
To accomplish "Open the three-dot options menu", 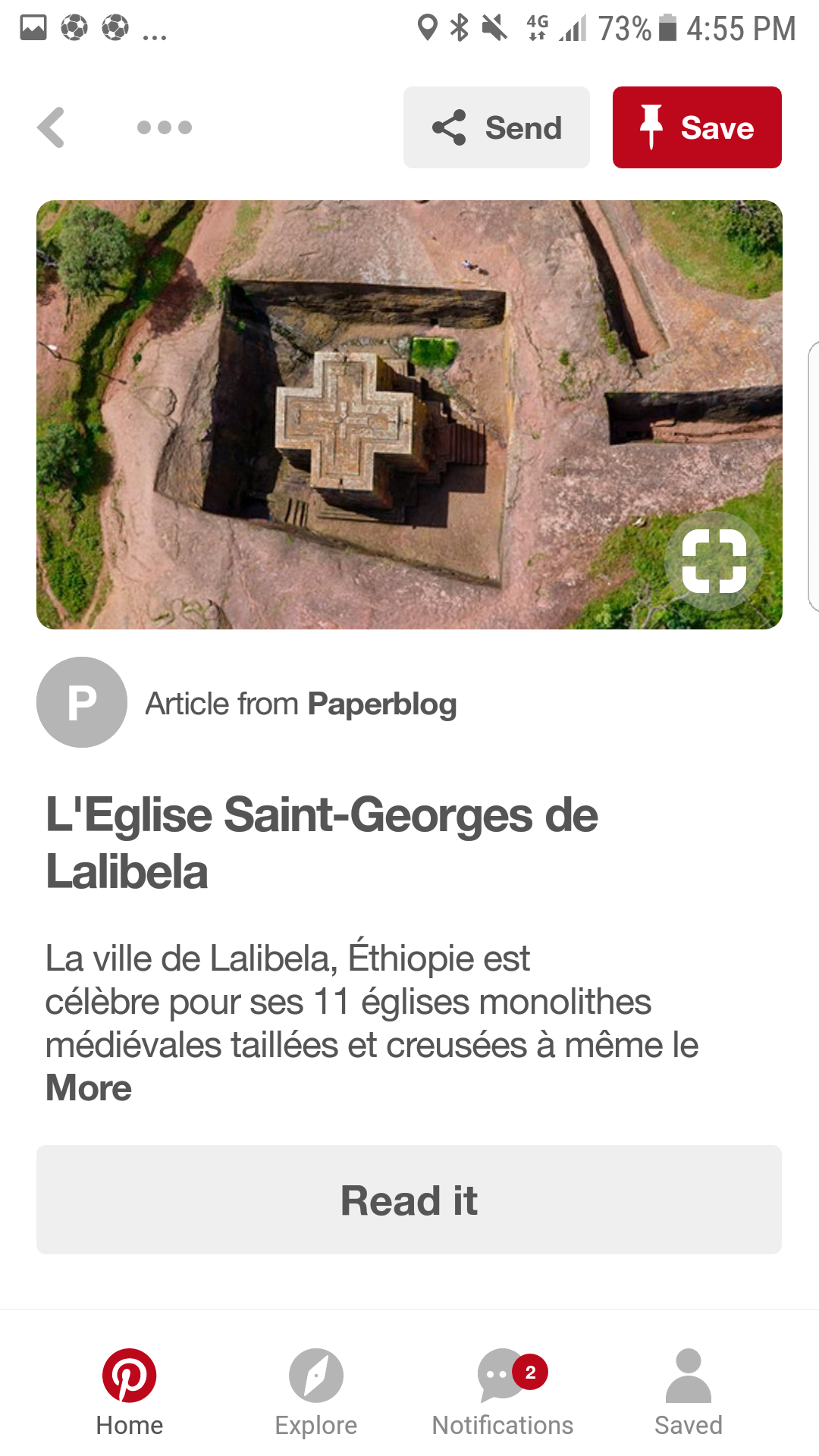I will [164, 127].
